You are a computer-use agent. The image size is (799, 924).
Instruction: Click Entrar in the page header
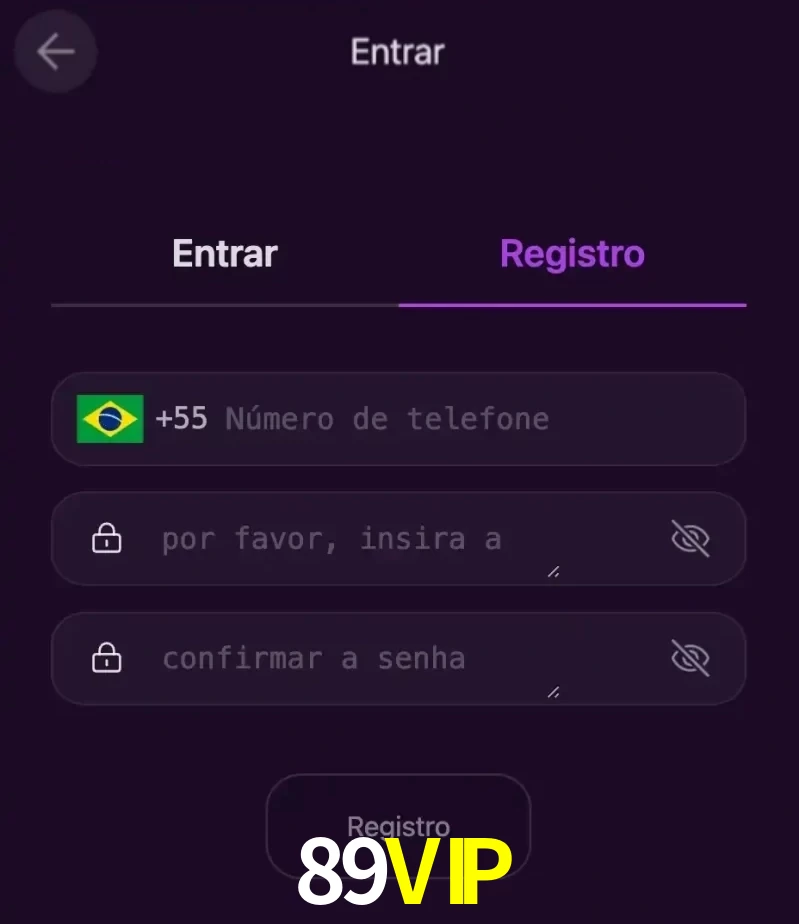pyautogui.click(x=397, y=52)
